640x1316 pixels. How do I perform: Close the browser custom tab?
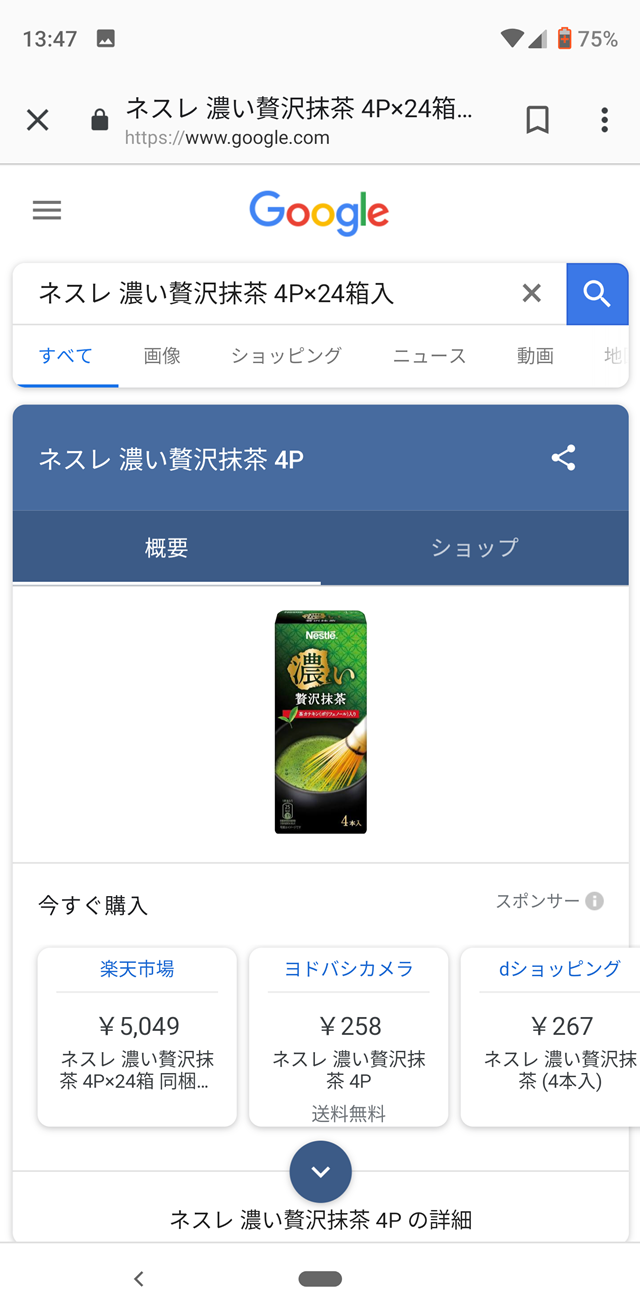point(37,121)
